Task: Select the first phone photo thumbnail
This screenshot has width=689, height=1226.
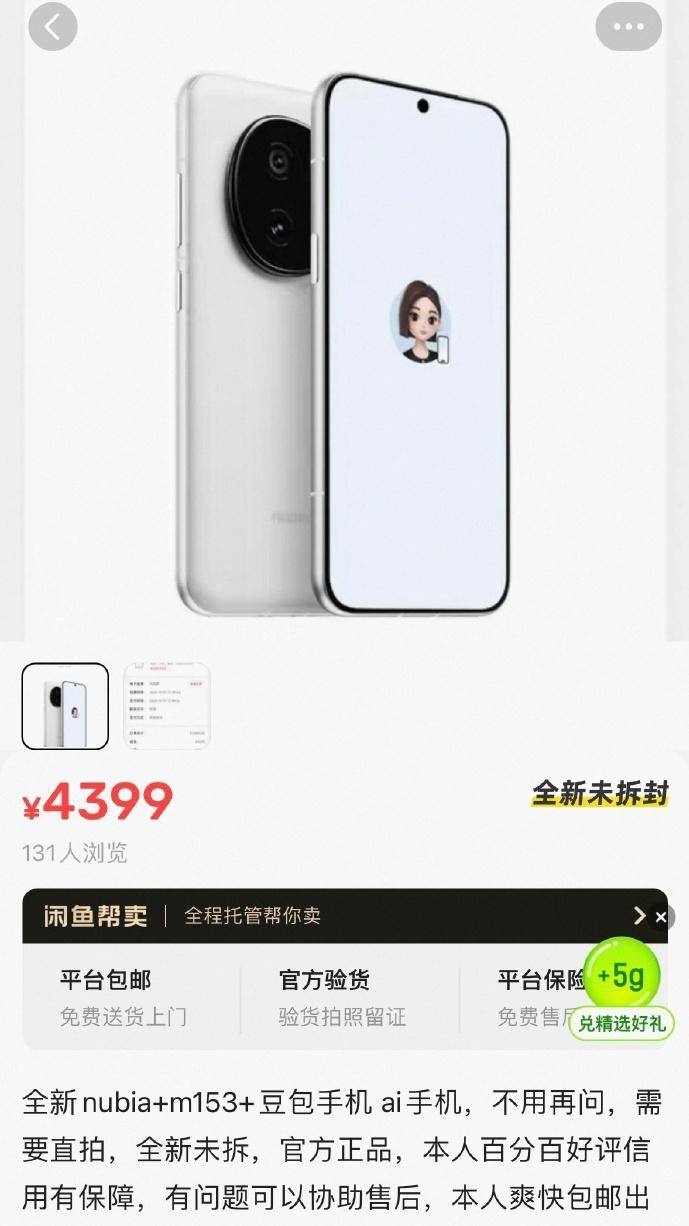Action: point(65,706)
